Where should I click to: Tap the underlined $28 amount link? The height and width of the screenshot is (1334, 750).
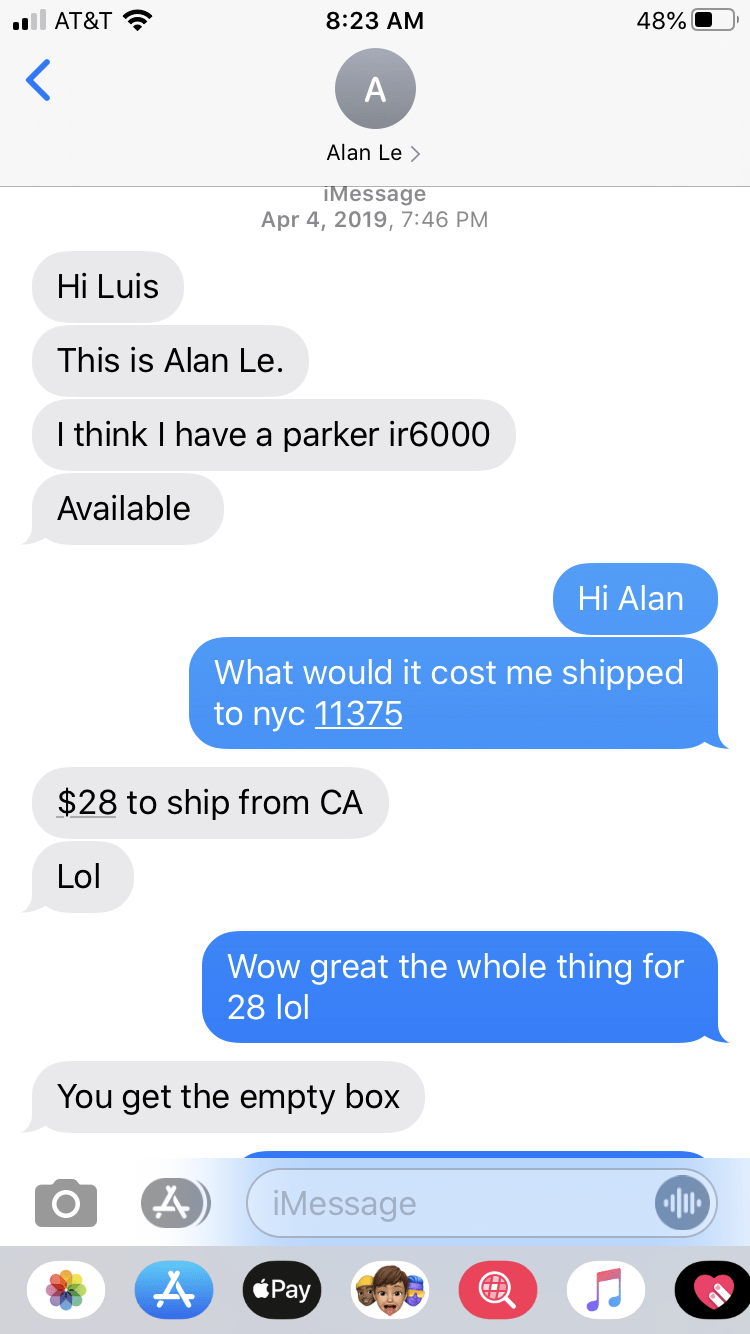87,802
